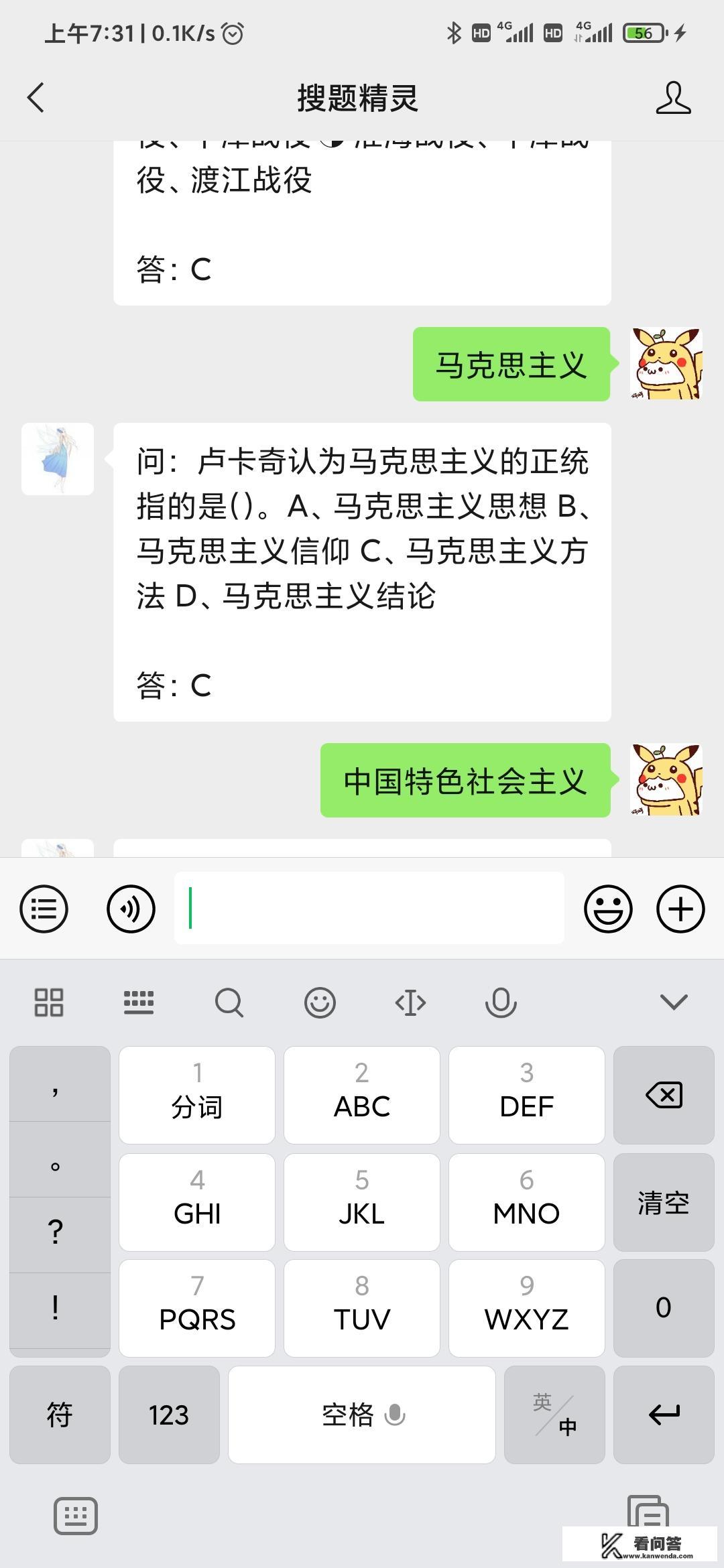Tap the cursor positioning icon on keyboard toolbar

click(410, 1002)
